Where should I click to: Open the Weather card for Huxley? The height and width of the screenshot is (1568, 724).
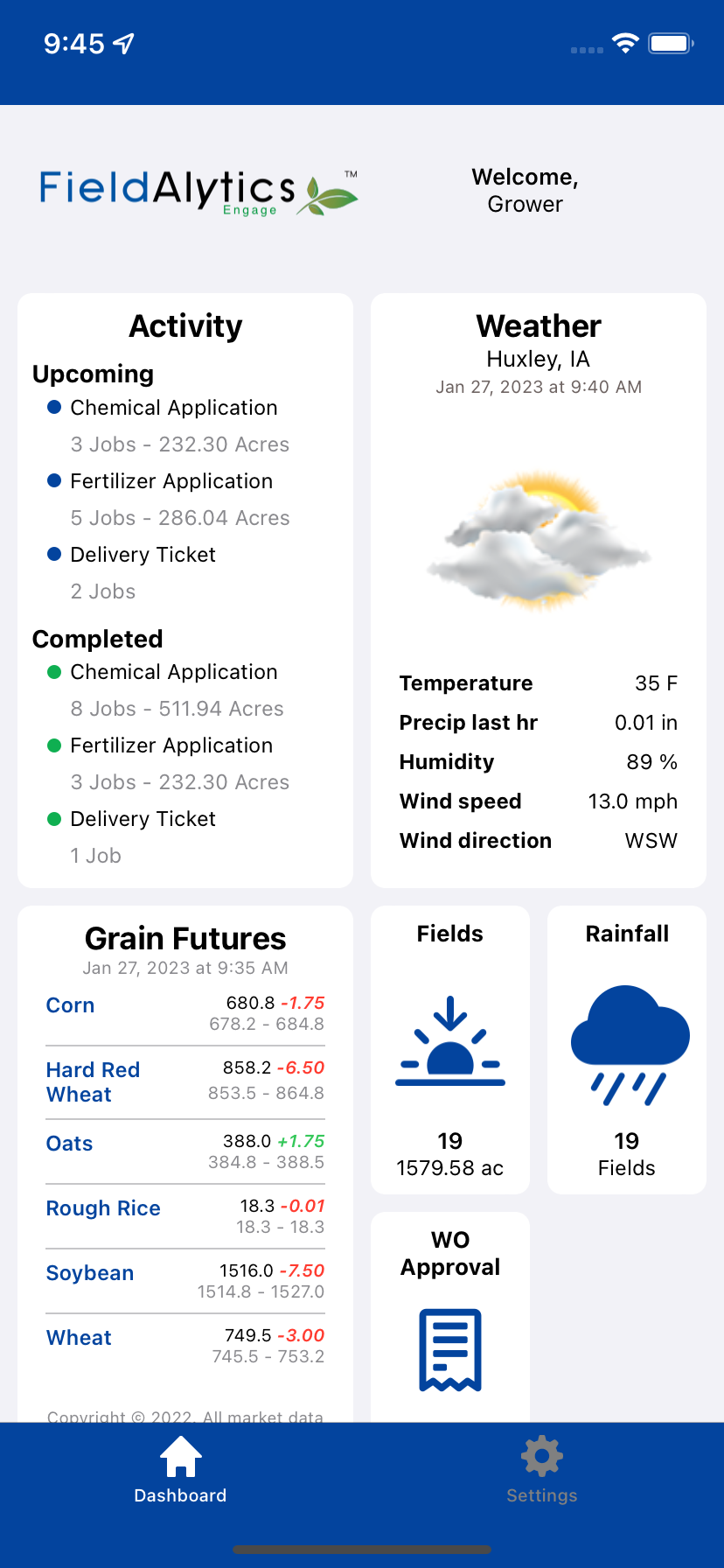coord(538,590)
